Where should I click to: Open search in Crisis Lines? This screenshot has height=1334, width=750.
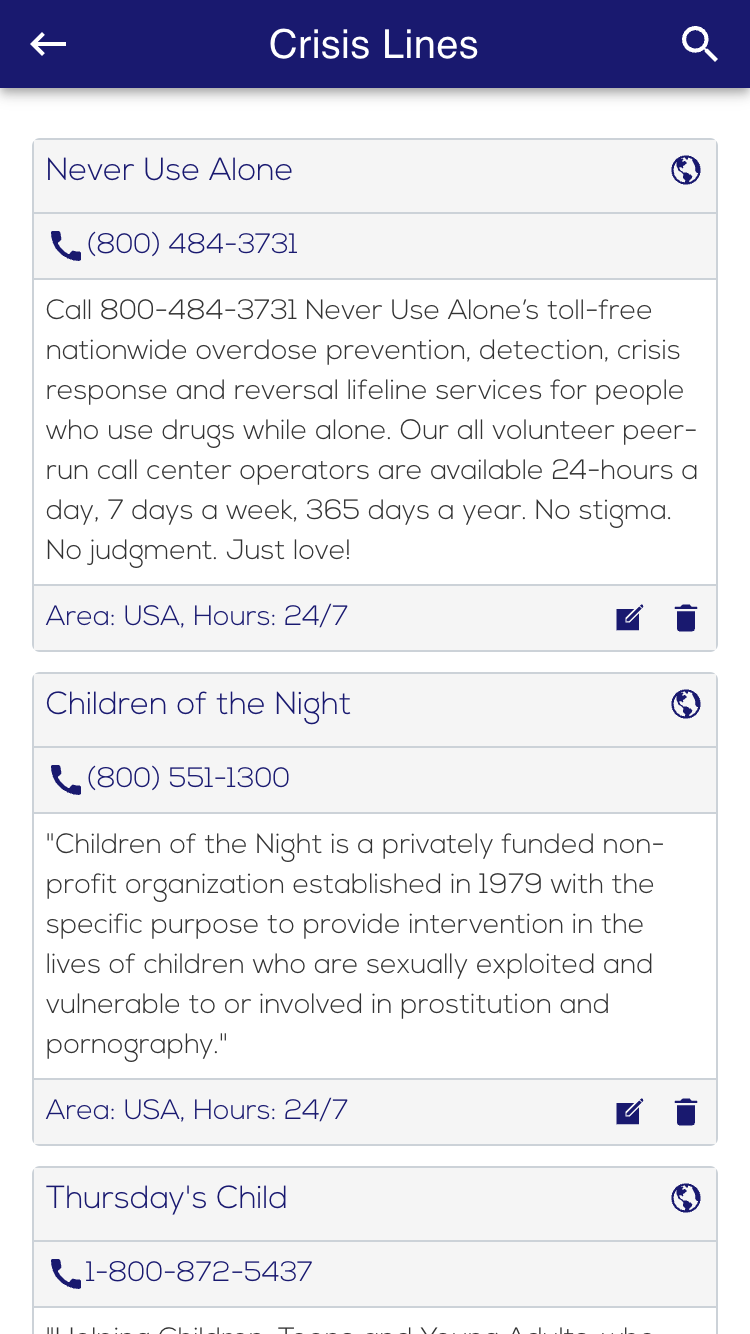[x=699, y=44]
